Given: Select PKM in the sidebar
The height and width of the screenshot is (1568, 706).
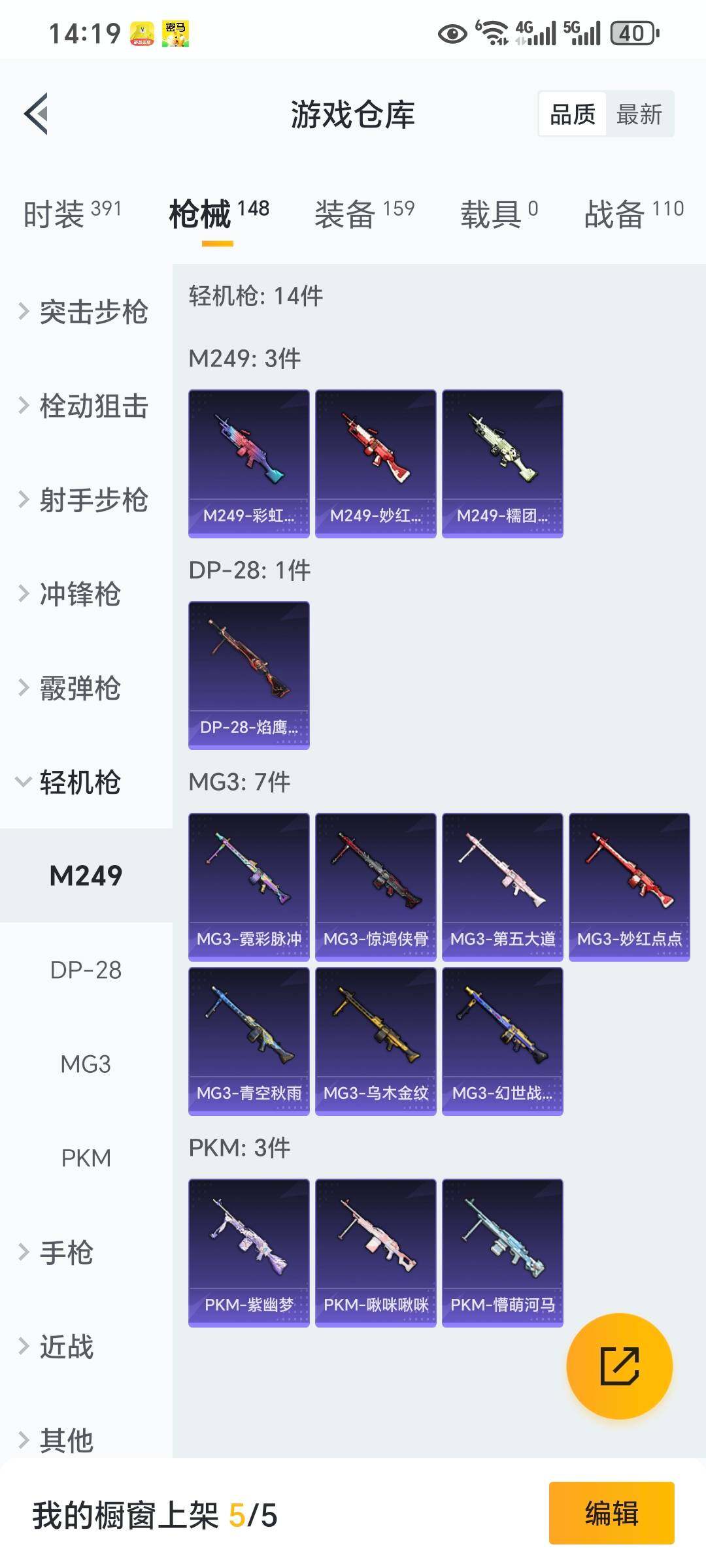Looking at the screenshot, I should pos(86,1158).
